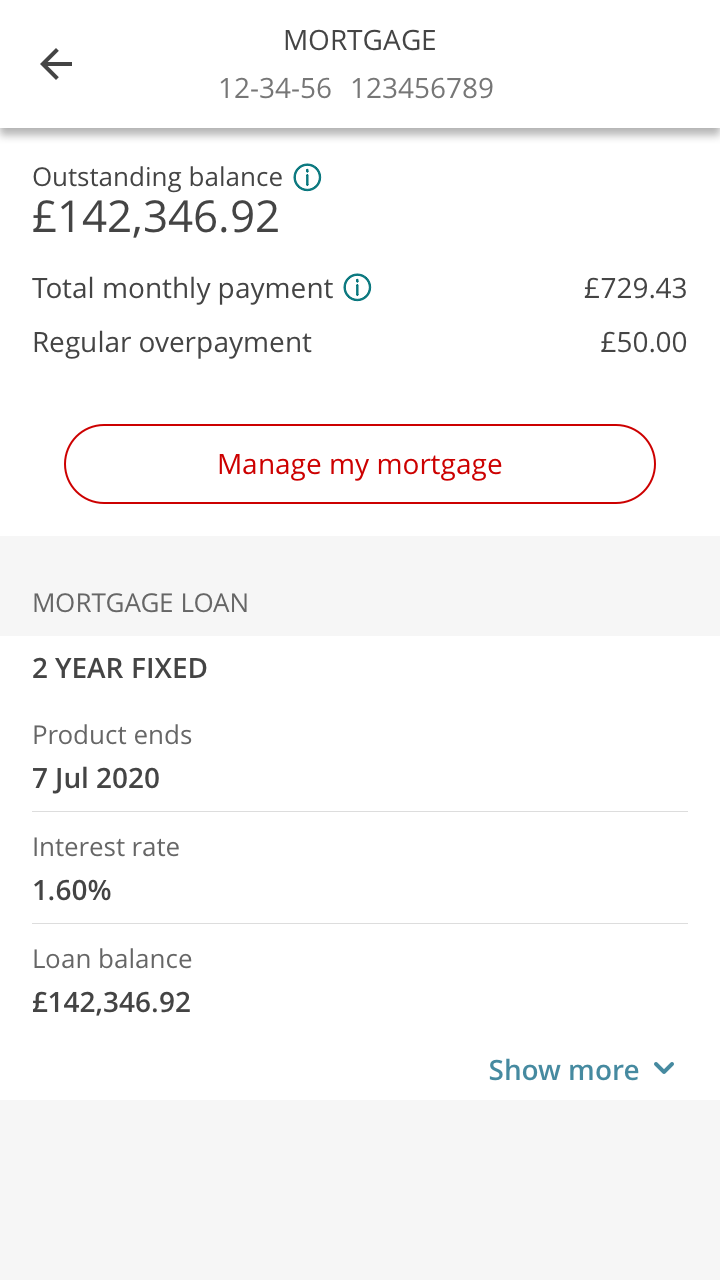
Task: Click the £729.43 monthly payment amount
Action: (635, 287)
